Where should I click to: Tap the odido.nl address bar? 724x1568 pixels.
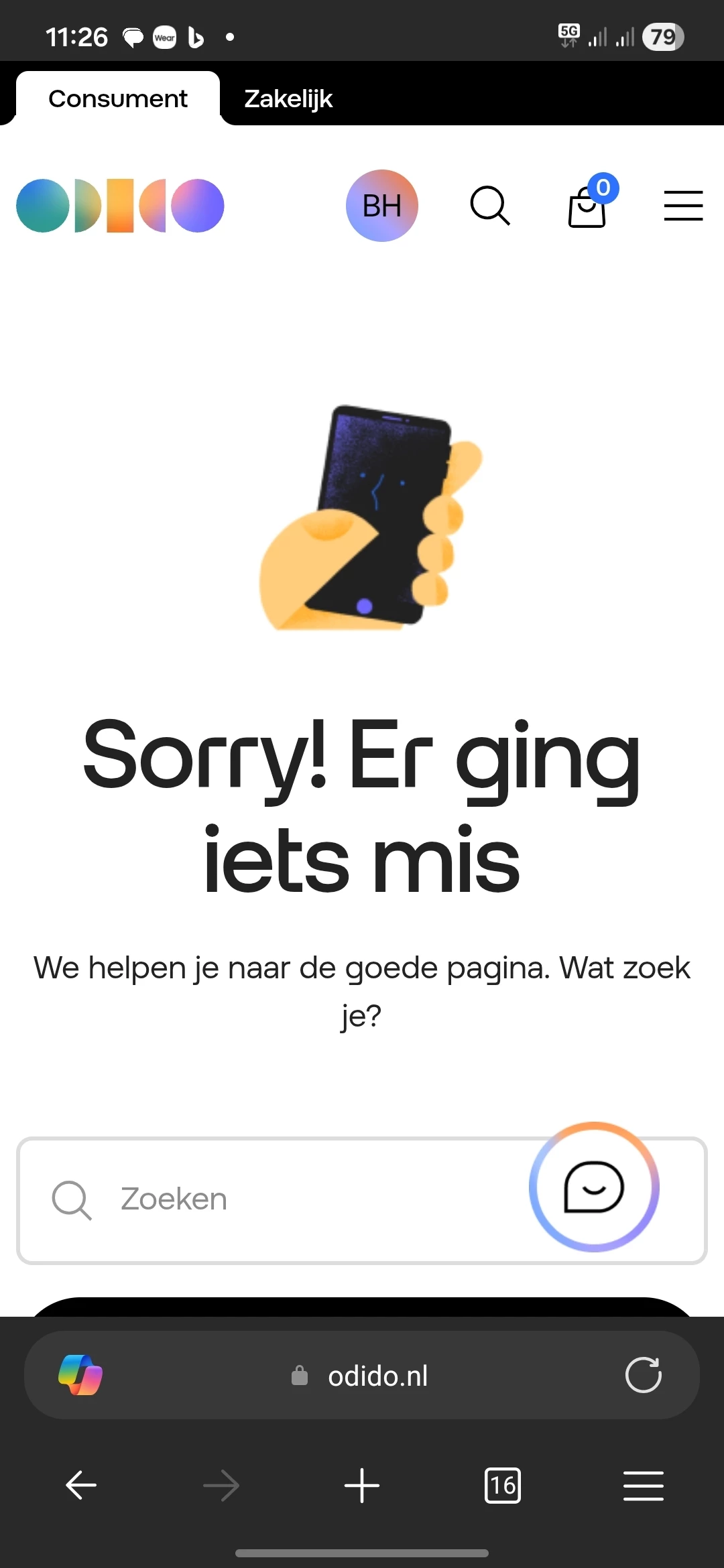click(377, 1376)
